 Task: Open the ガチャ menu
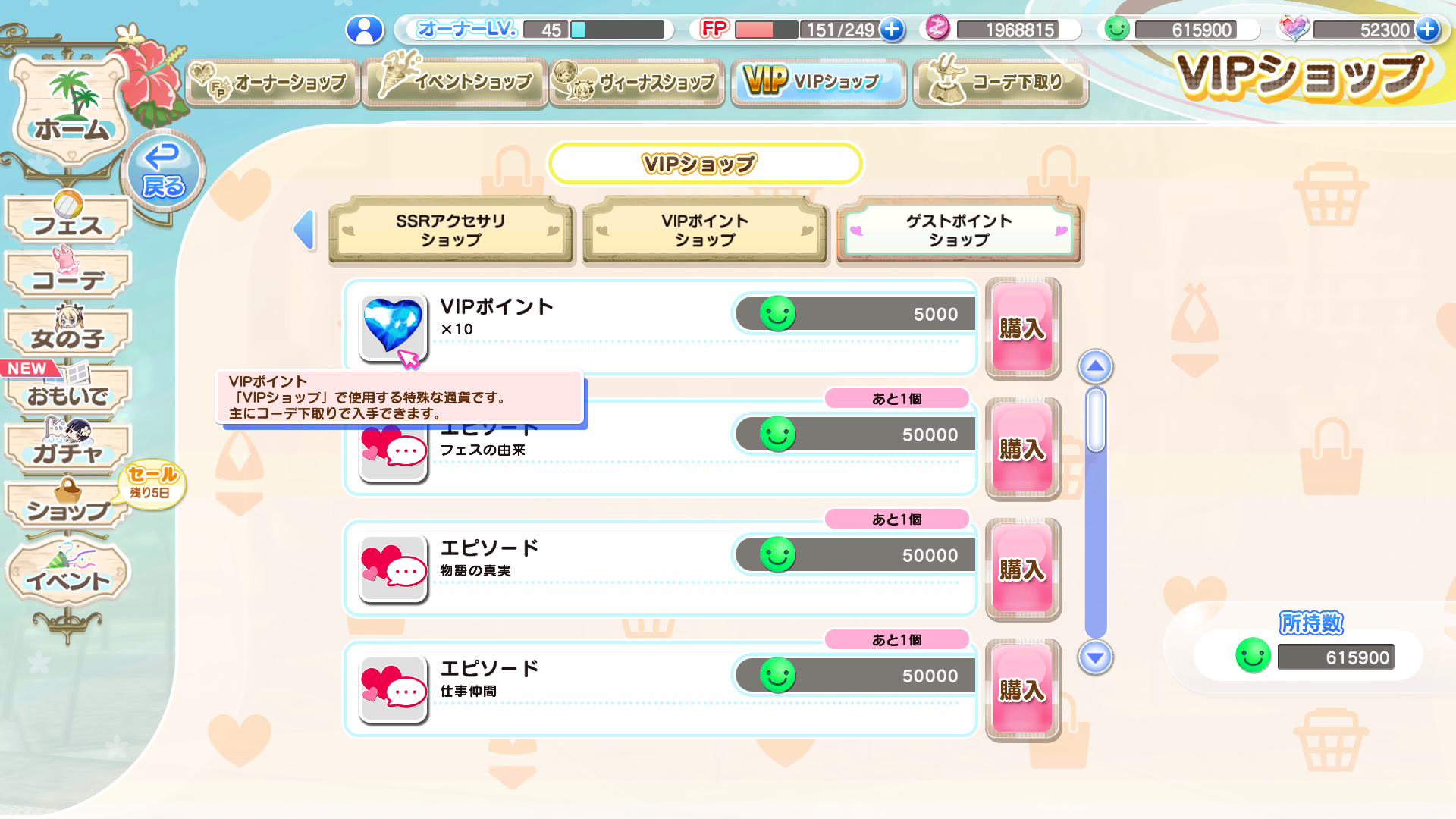pyautogui.click(x=68, y=450)
